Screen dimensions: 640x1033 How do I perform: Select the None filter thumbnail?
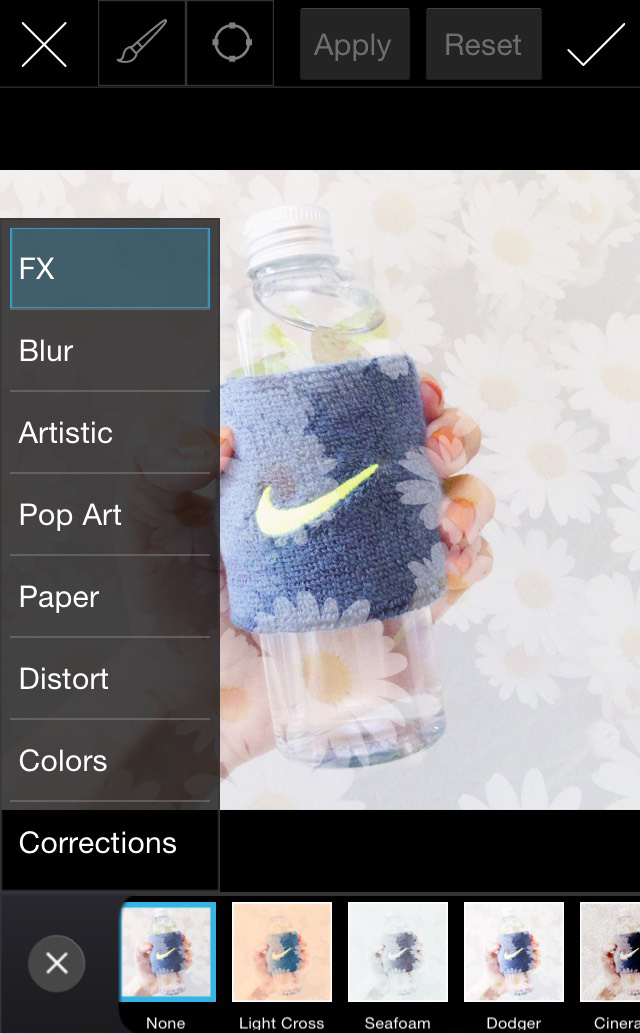click(x=167, y=953)
